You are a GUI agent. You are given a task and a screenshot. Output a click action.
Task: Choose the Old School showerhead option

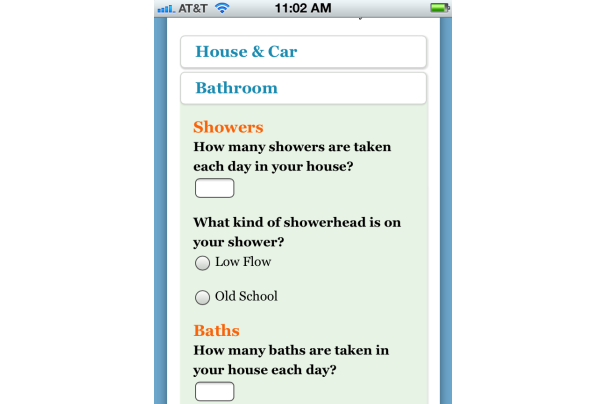[x=202, y=297]
